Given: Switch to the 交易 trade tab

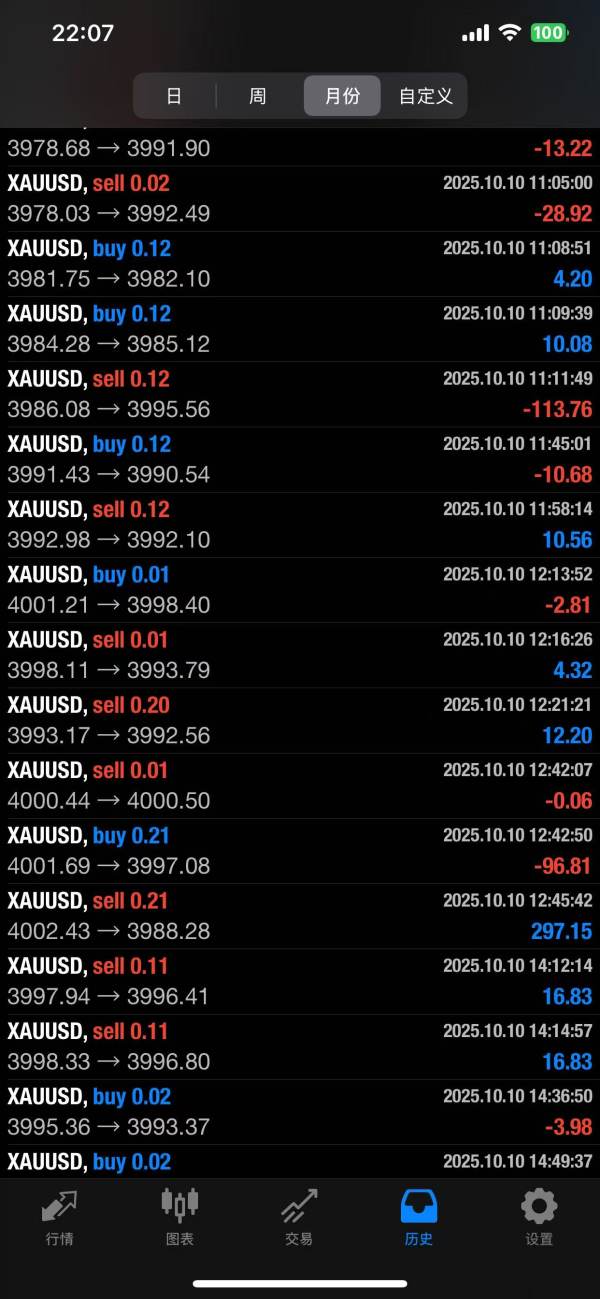Looking at the screenshot, I should click(x=299, y=1216).
